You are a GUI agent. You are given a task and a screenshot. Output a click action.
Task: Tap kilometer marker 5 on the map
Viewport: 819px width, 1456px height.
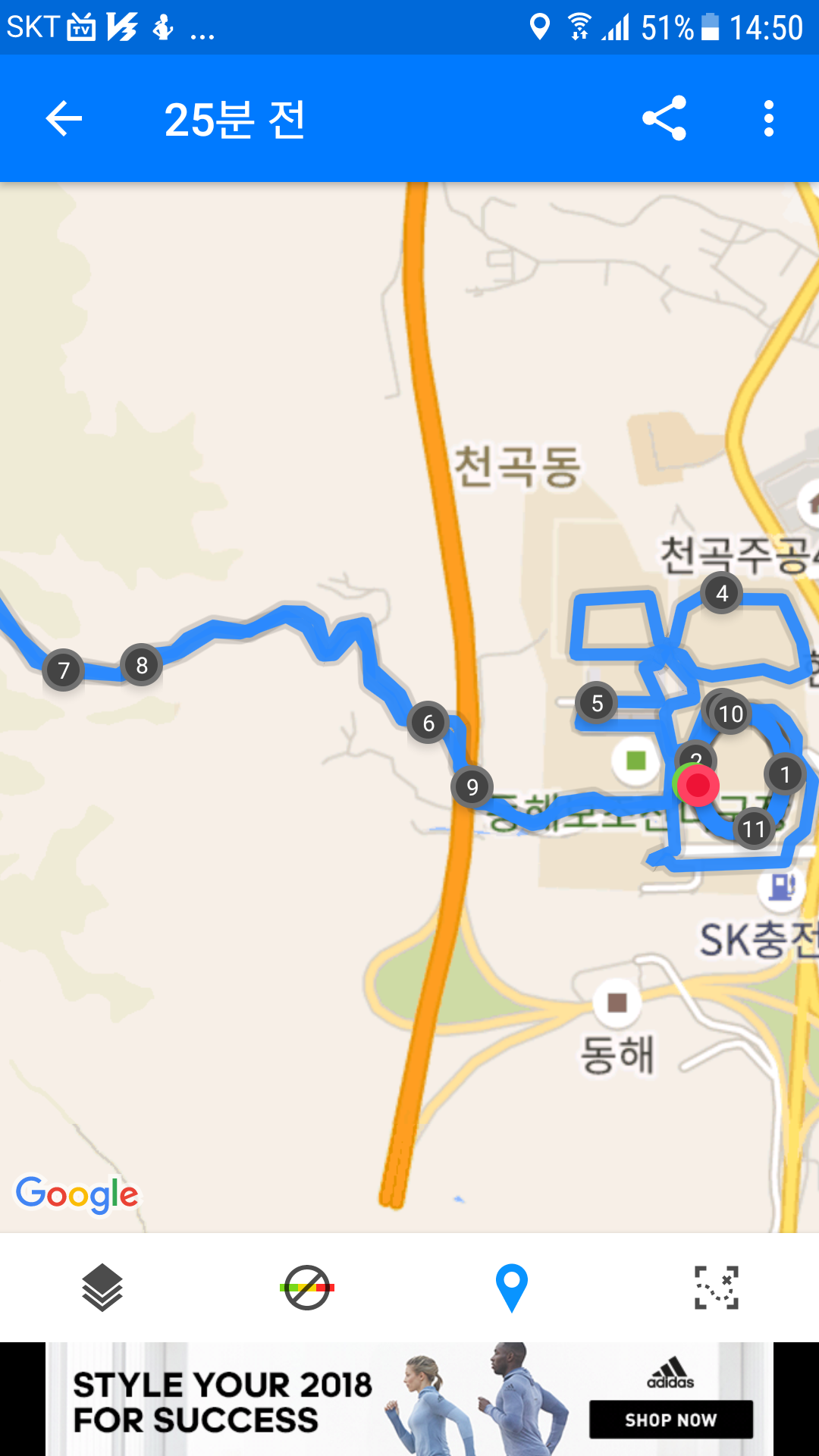(x=597, y=703)
